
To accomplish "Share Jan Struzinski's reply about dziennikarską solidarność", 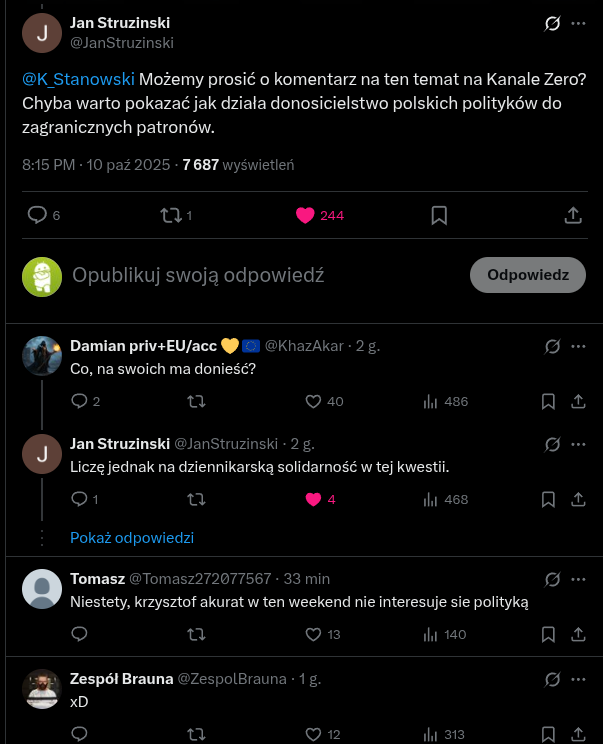I will pos(578,499).
